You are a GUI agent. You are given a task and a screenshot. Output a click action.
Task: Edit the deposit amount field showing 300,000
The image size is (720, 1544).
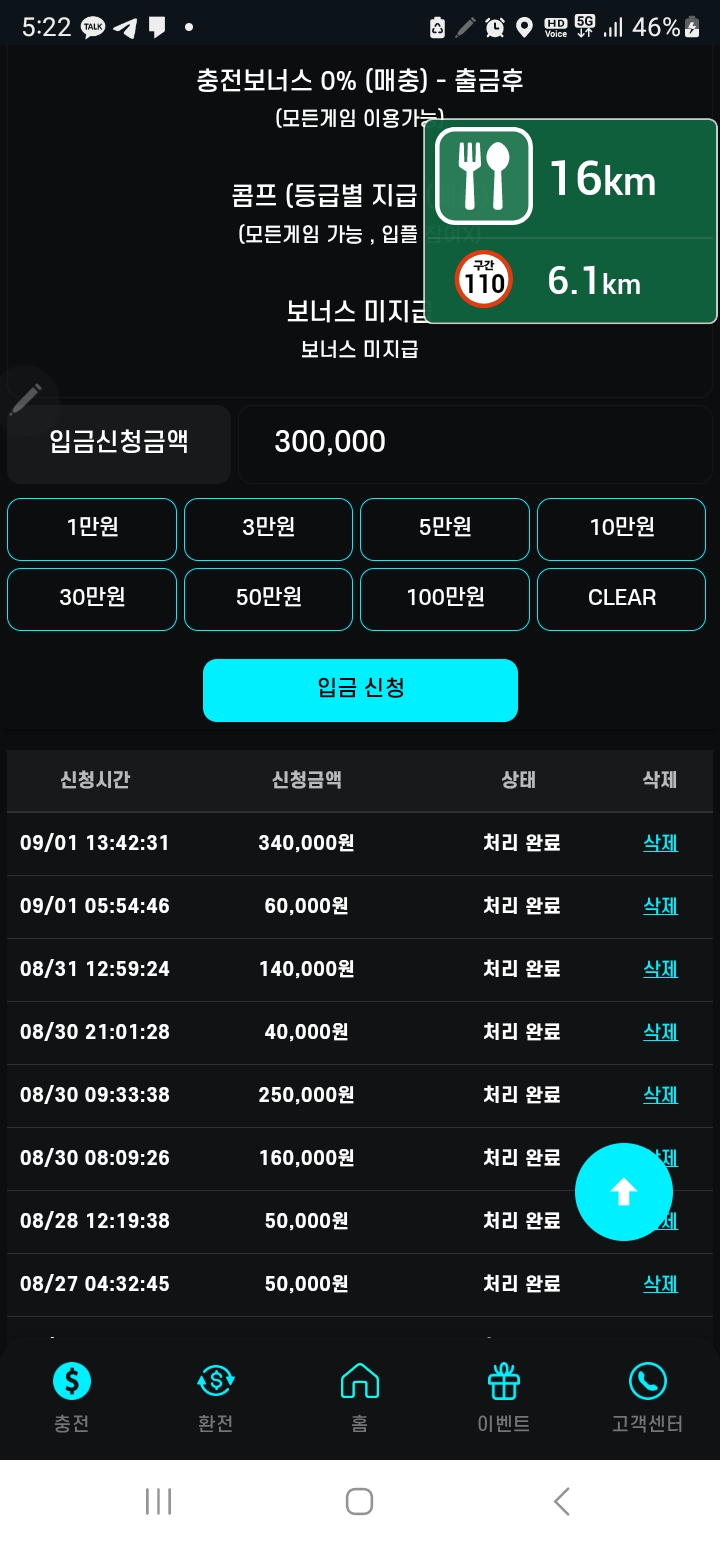(x=475, y=442)
